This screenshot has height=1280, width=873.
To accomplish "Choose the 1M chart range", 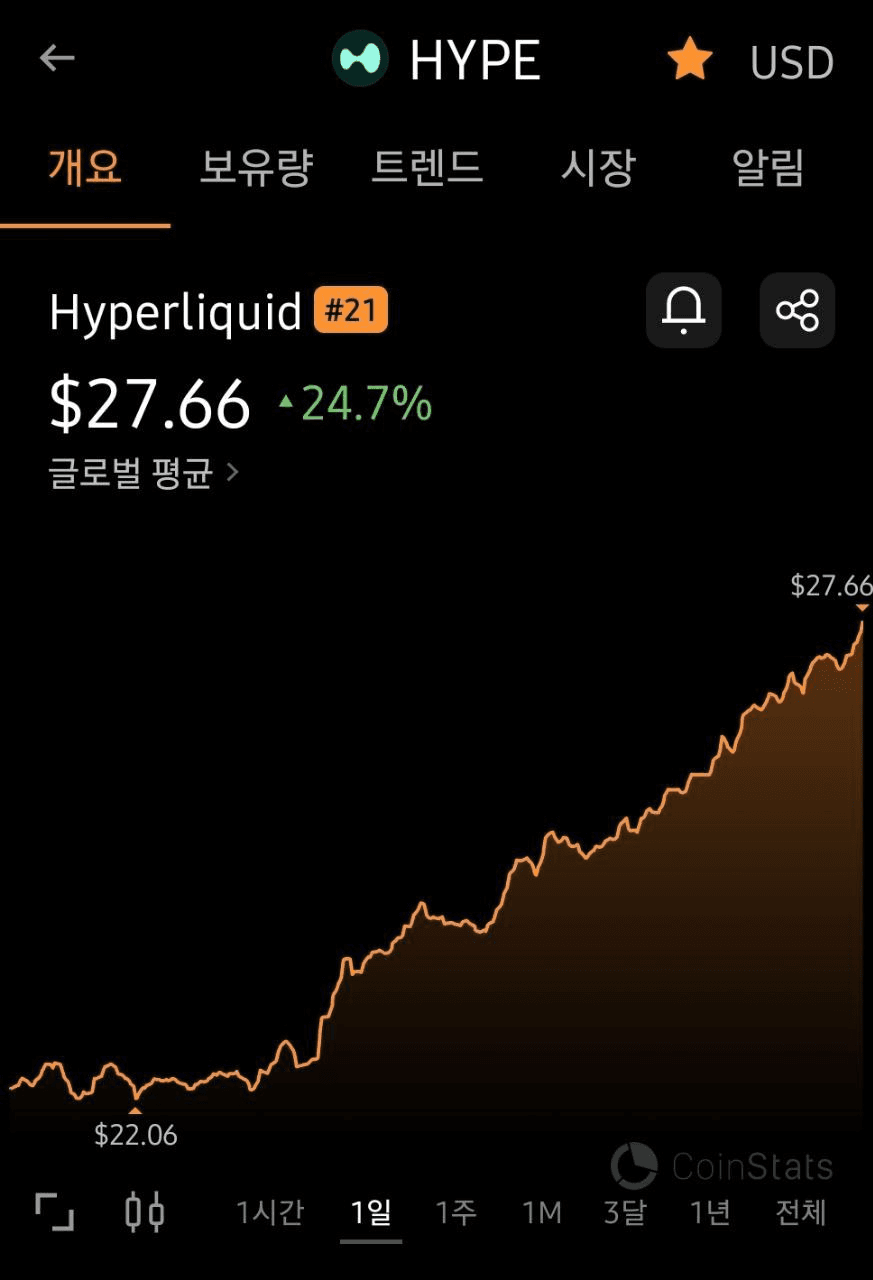I will point(541,1213).
